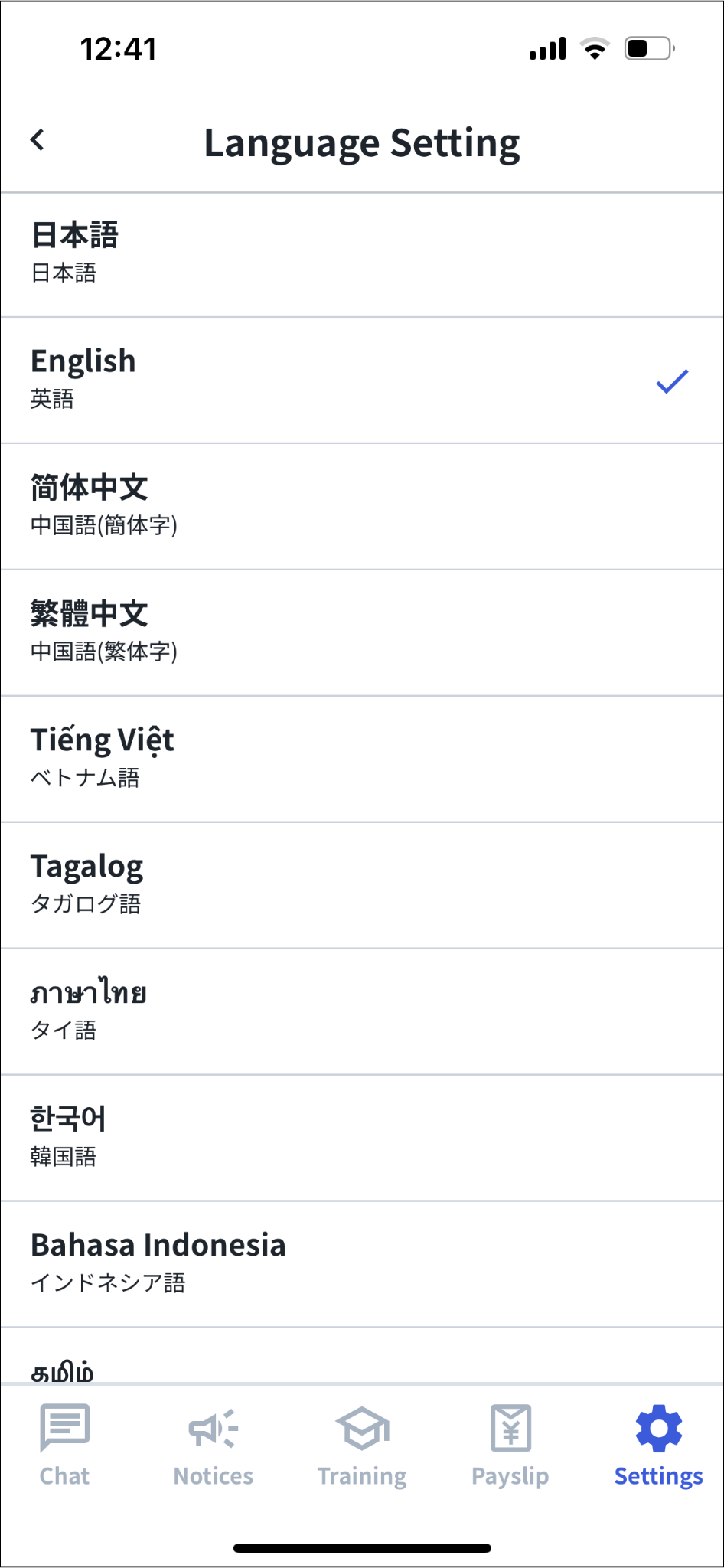
Task: Switch language to Bahasa Indonesia
Action: (362, 1265)
